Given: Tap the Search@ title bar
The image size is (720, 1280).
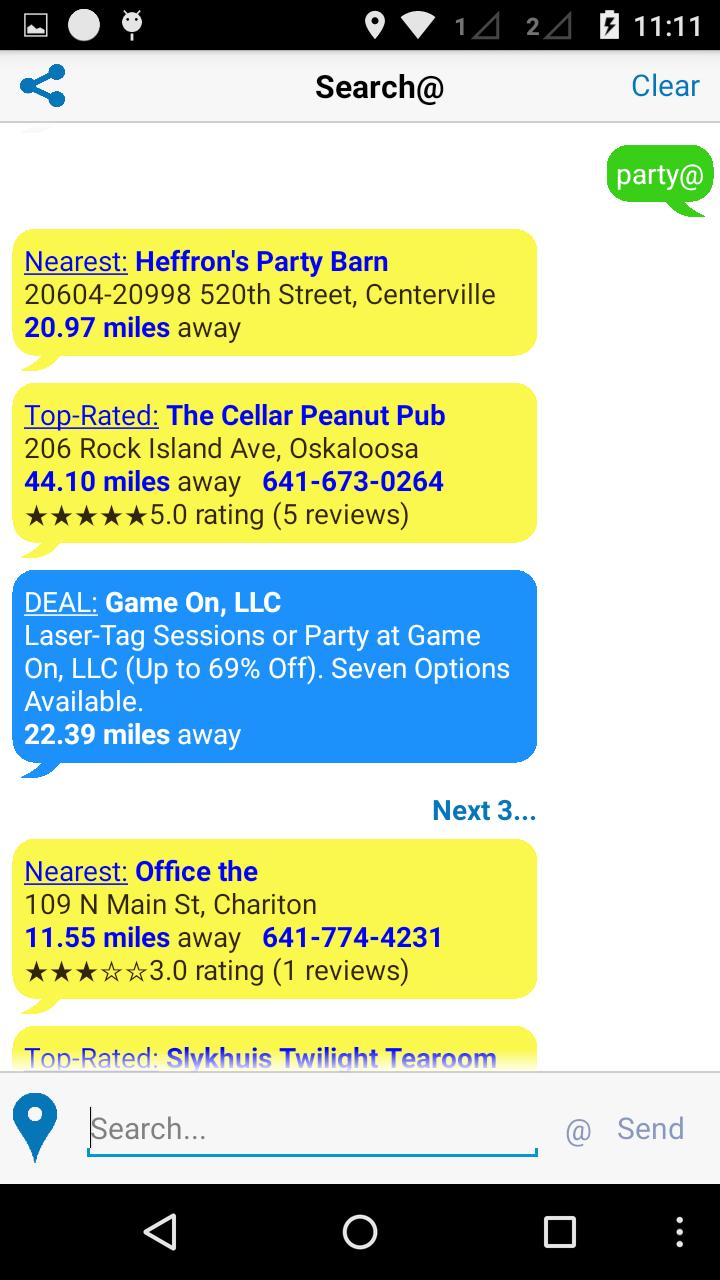Looking at the screenshot, I should [378, 86].
